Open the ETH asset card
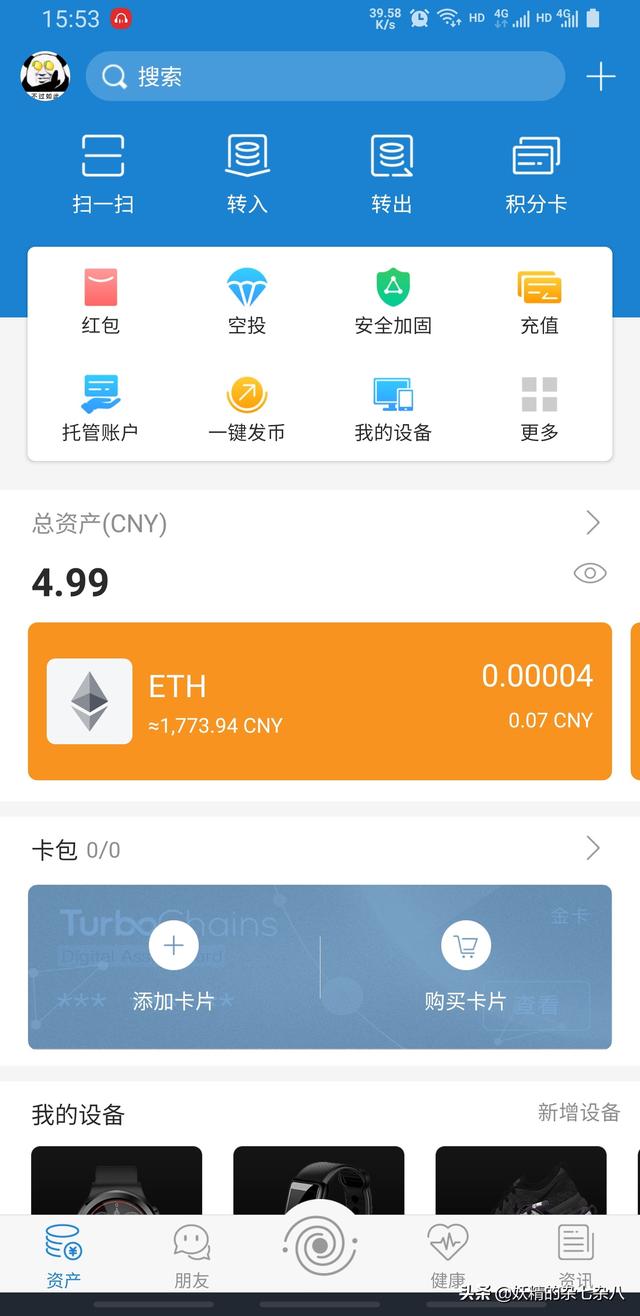 [320, 701]
